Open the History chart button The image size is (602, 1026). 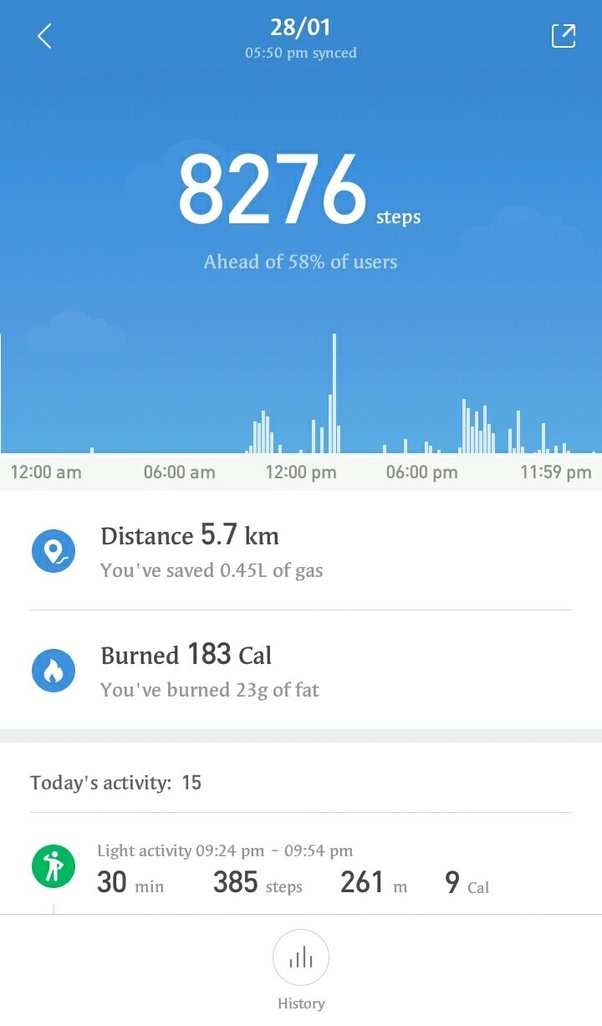pos(301,960)
